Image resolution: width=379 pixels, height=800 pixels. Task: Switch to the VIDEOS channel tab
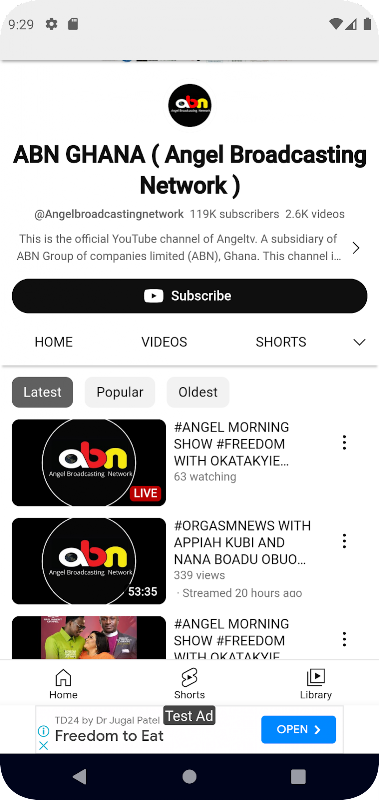164,342
